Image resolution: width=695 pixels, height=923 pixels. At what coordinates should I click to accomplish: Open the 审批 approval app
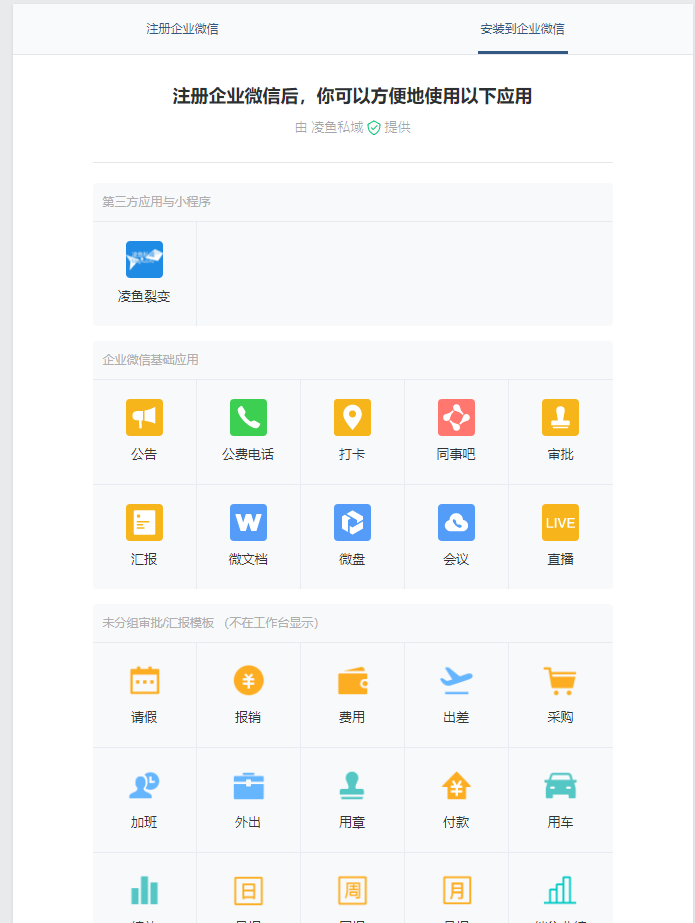coord(560,429)
